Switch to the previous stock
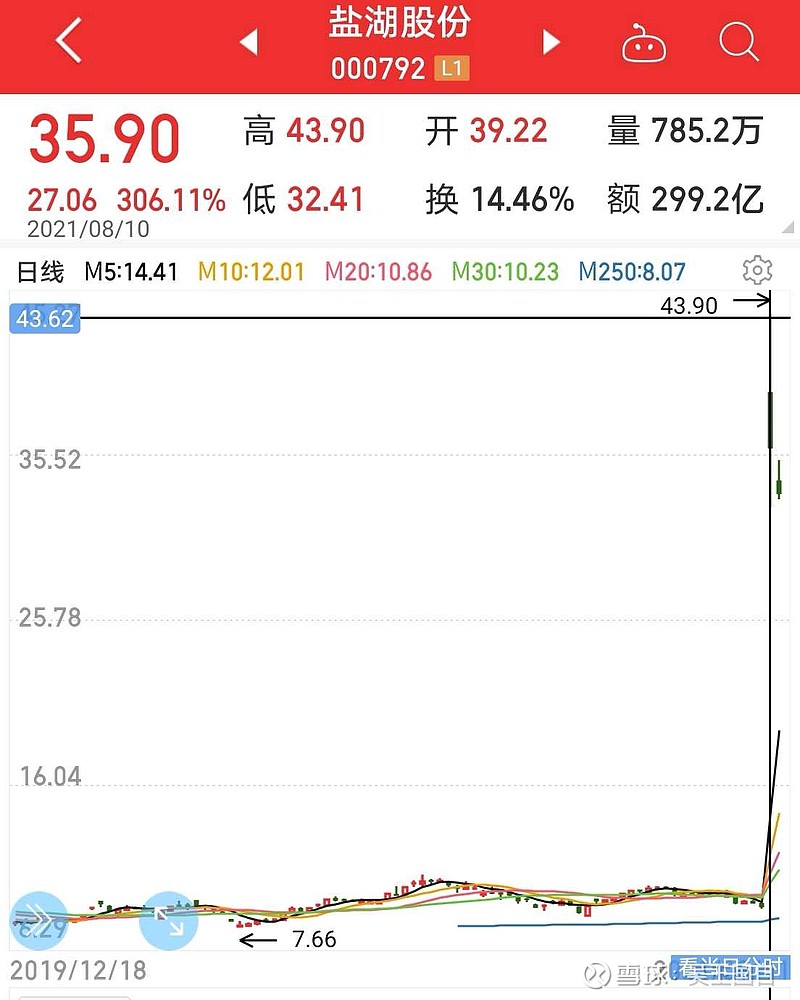The image size is (800, 1000). click(x=249, y=42)
